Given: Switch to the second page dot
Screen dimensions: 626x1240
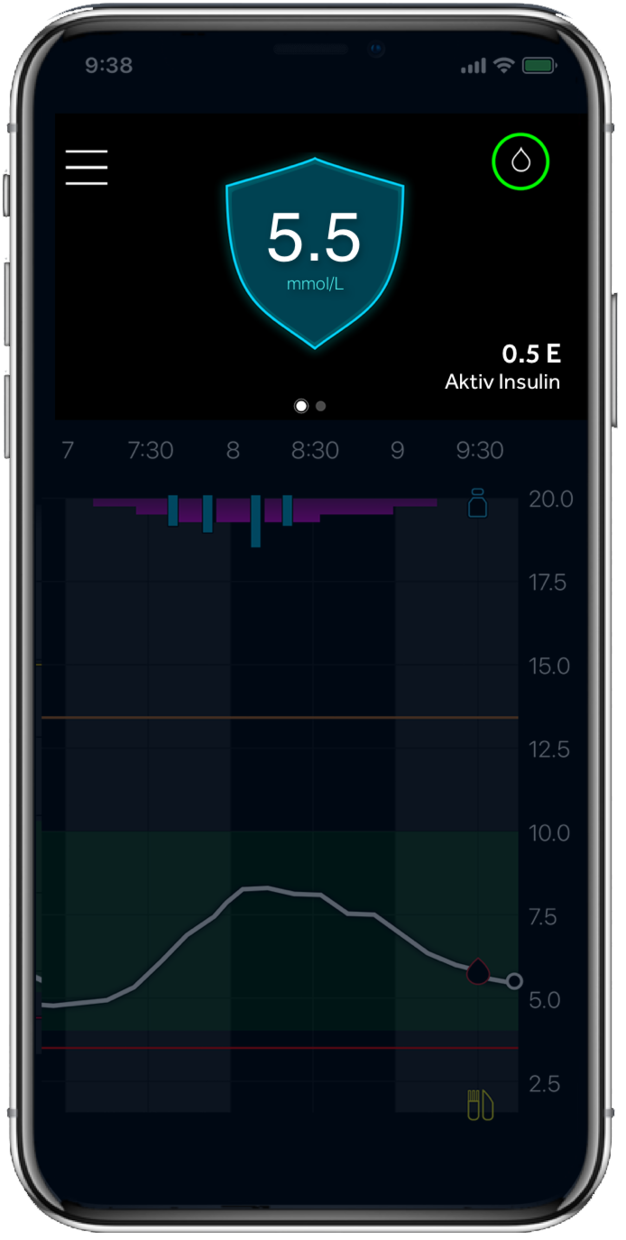Looking at the screenshot, I should [x=320, y=406].
